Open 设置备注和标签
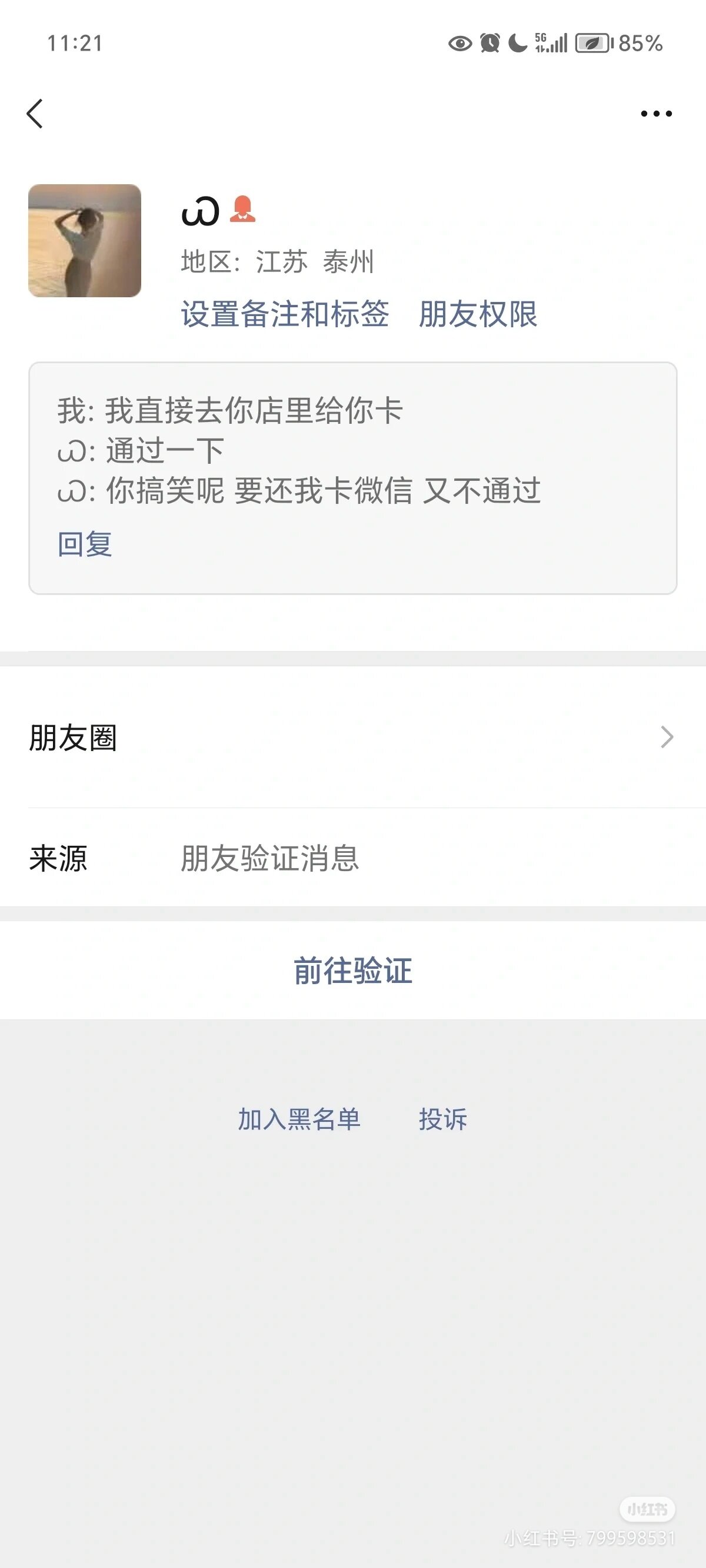Image resolution: width=706 pixels, height=1568 pixels. click(x=285, y=314)
